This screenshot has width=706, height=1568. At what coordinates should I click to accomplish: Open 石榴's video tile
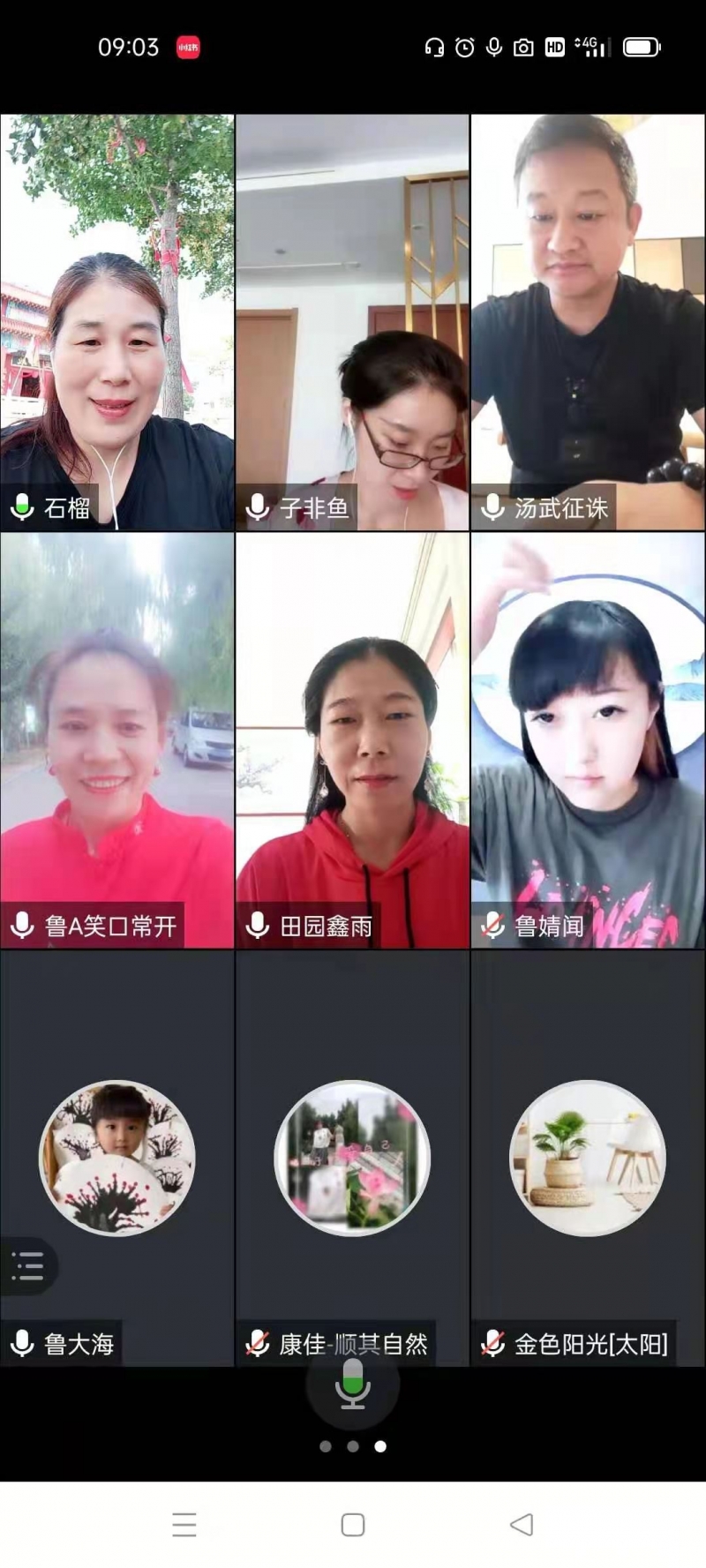click(116, 322)
